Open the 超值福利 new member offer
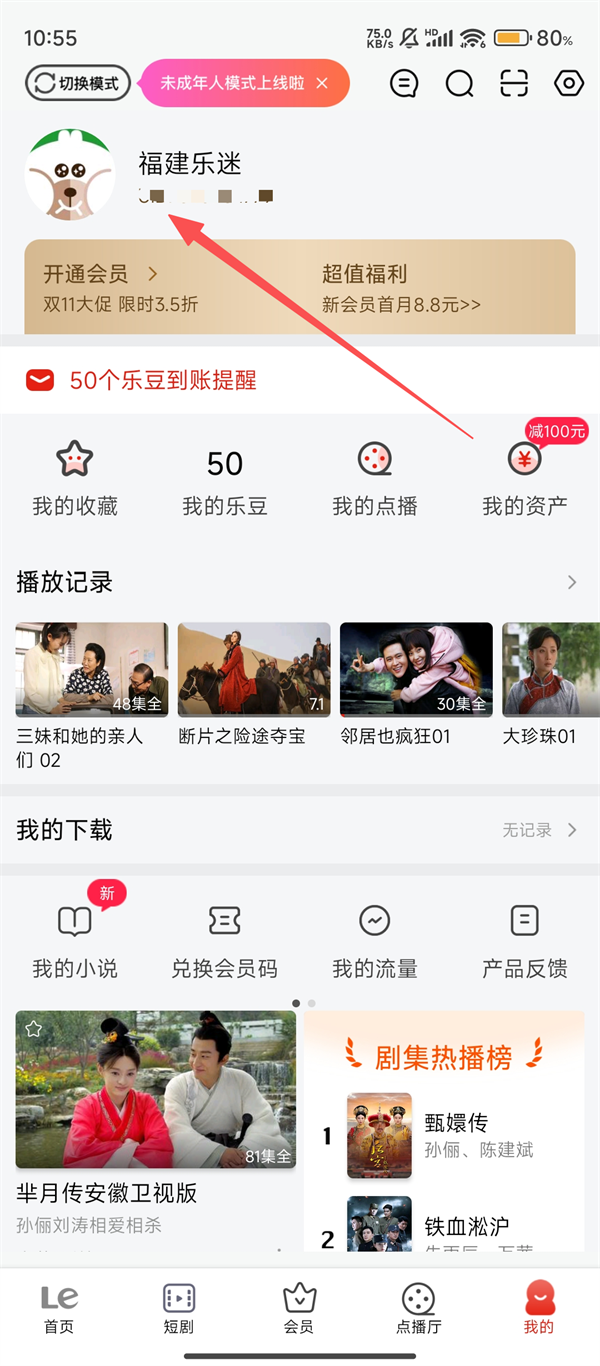 click(400, 287)
